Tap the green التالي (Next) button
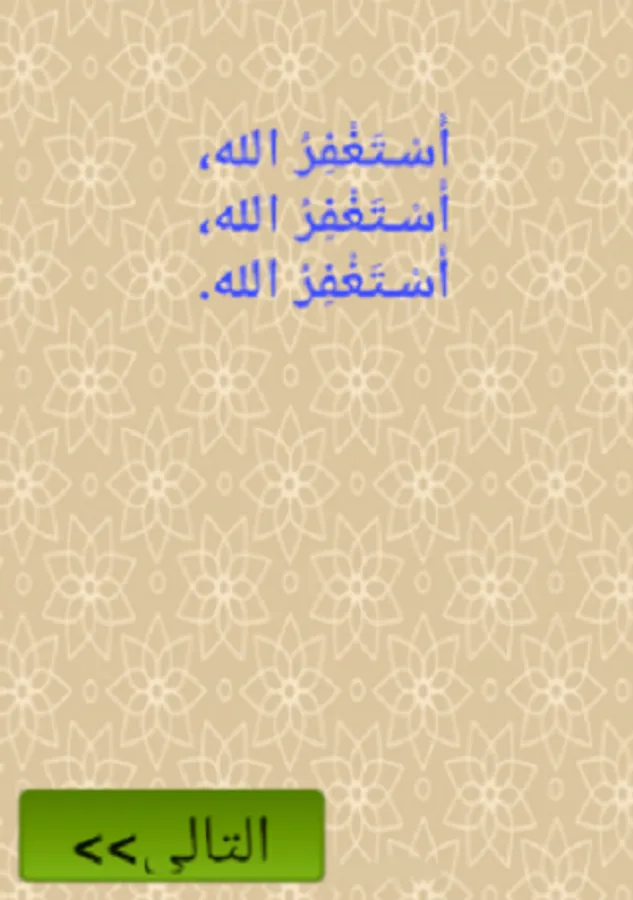633x900 pixels. tap(172, 837)
